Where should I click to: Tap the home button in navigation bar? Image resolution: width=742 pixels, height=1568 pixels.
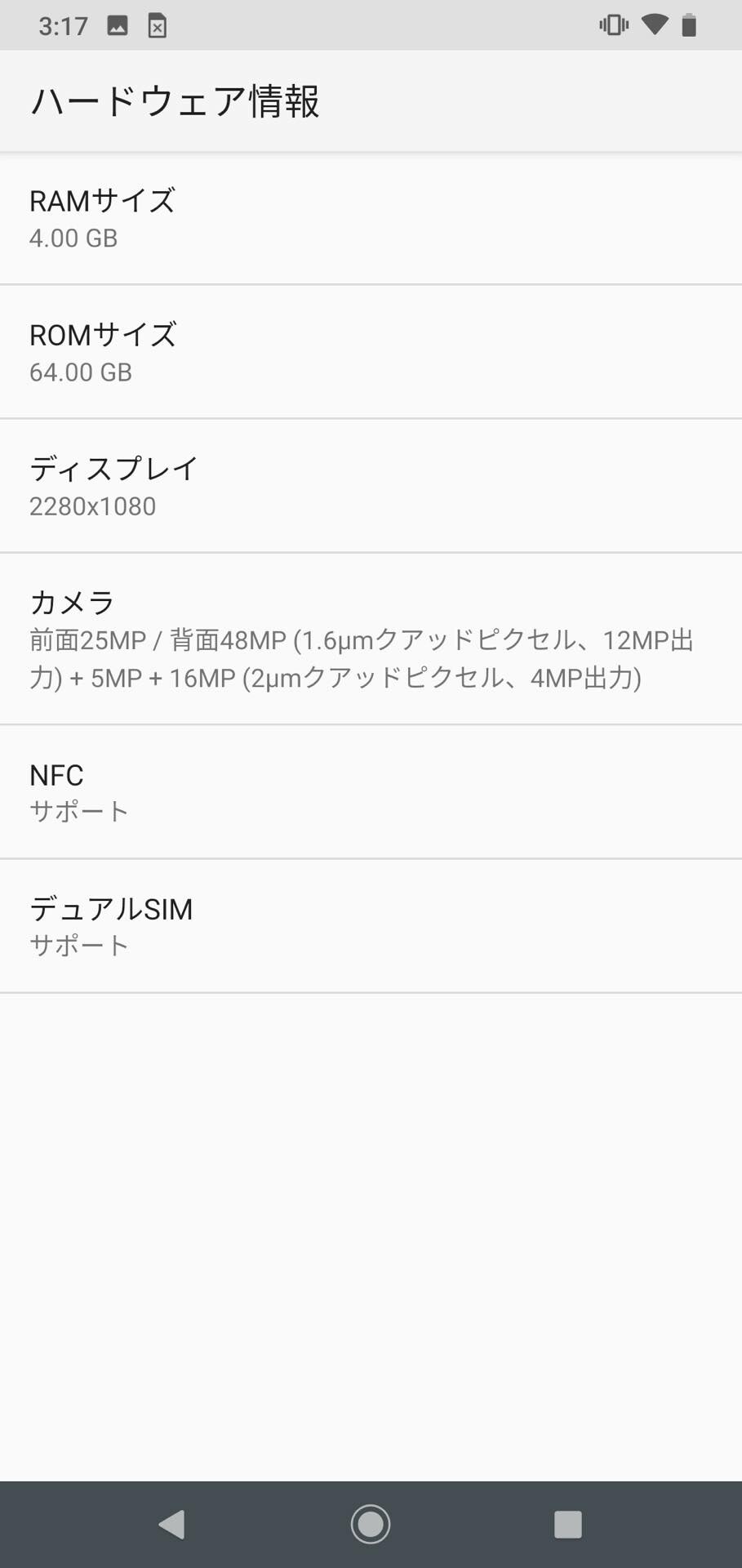point(371,1524)
